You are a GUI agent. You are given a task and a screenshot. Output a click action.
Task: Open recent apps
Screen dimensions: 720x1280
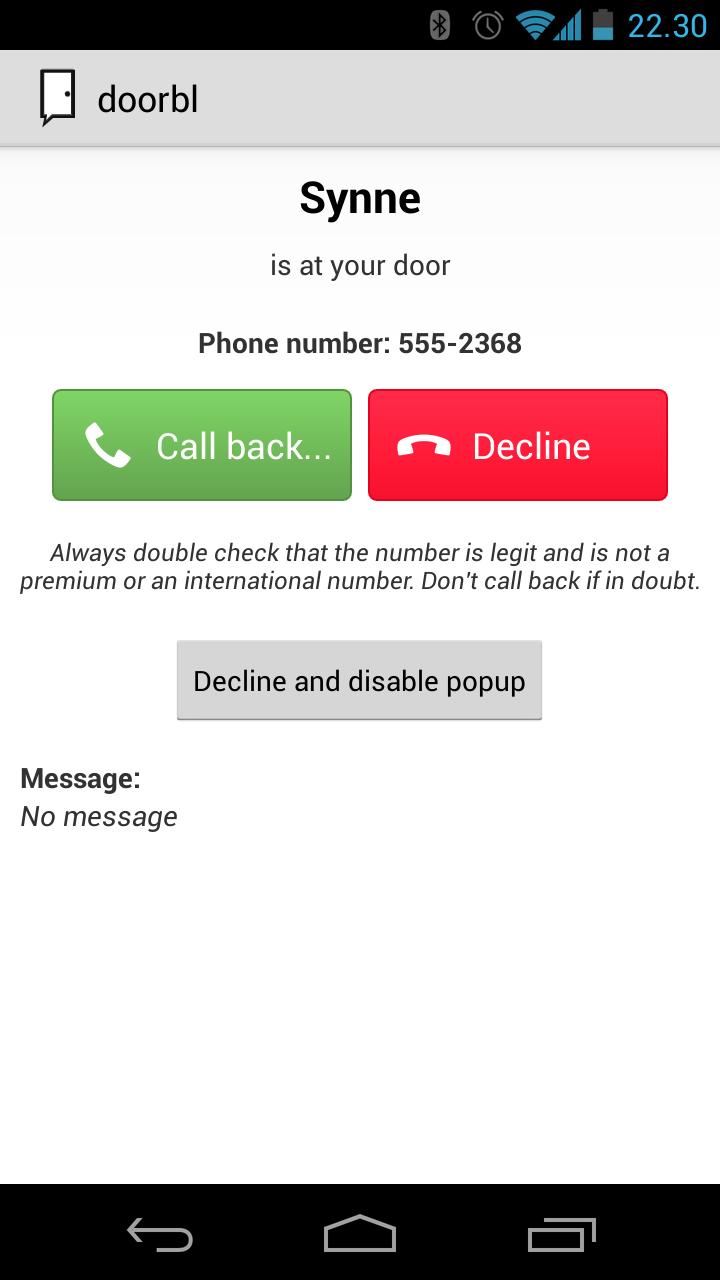point(561,1234)
